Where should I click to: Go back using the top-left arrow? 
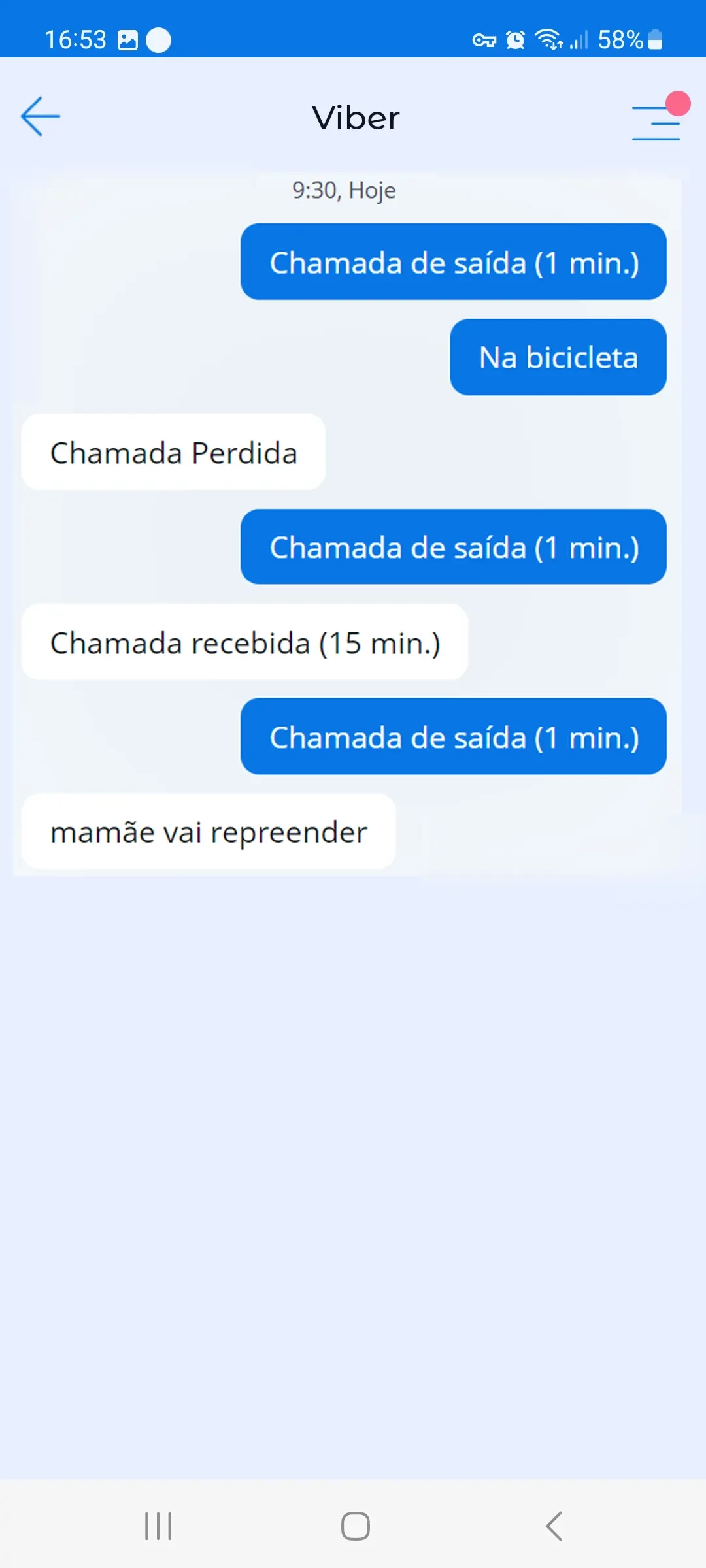41,117
